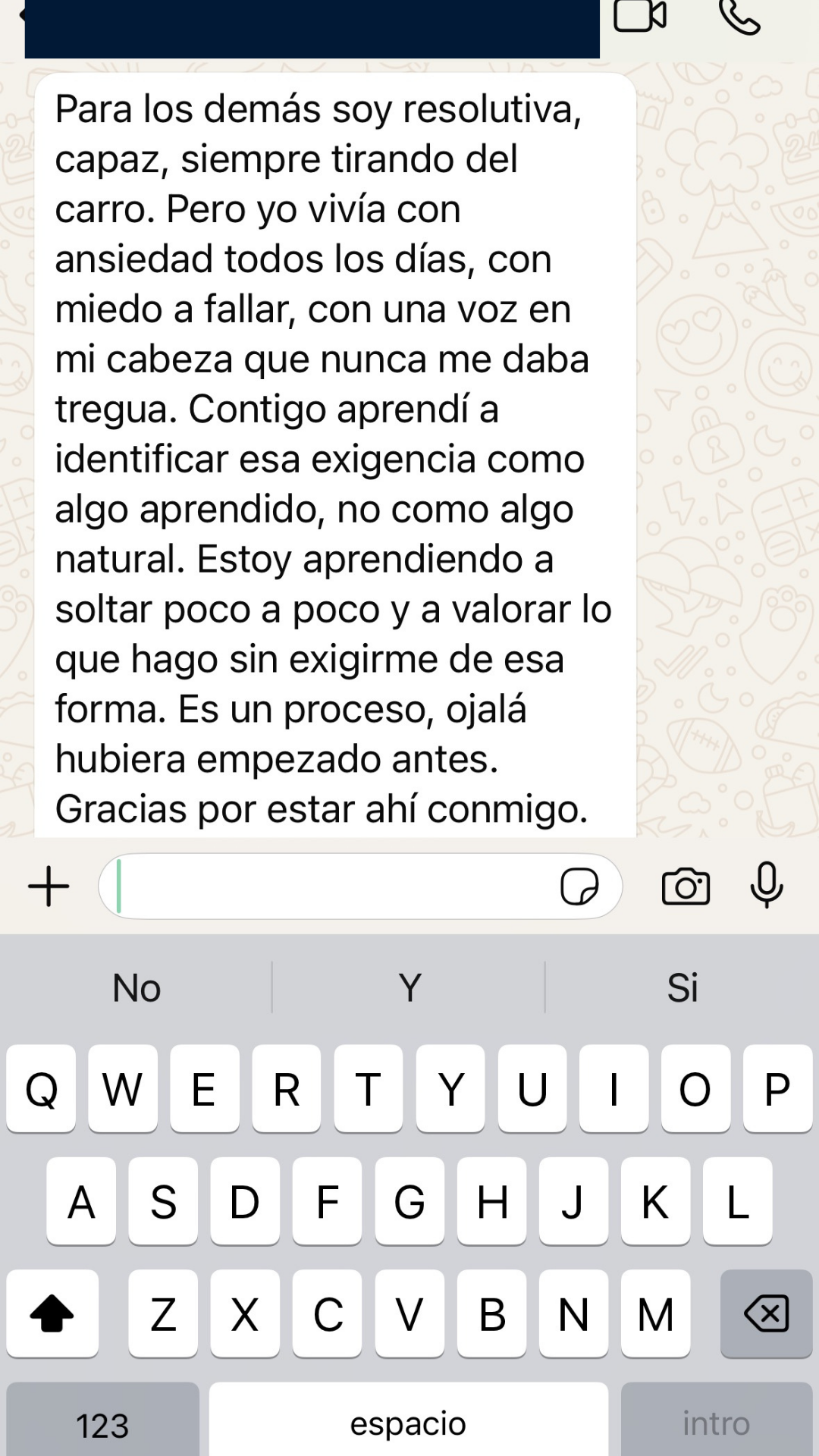Screen dimensions: 819x1456
Task: Select the "No" keyboard suggestion
Action: (x=136, y=987)
